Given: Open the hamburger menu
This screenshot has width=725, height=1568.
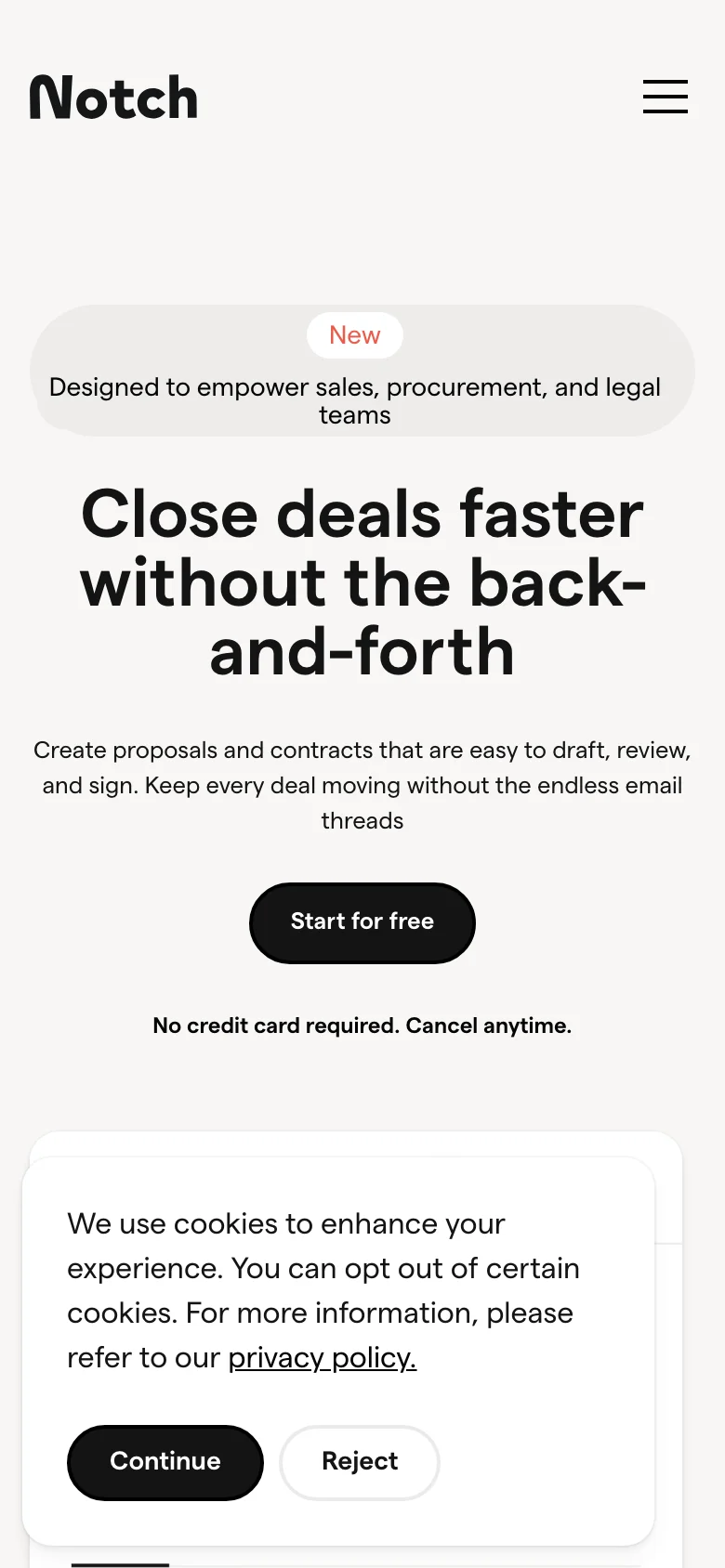Looking at the screenshot, I should (665, 97).
